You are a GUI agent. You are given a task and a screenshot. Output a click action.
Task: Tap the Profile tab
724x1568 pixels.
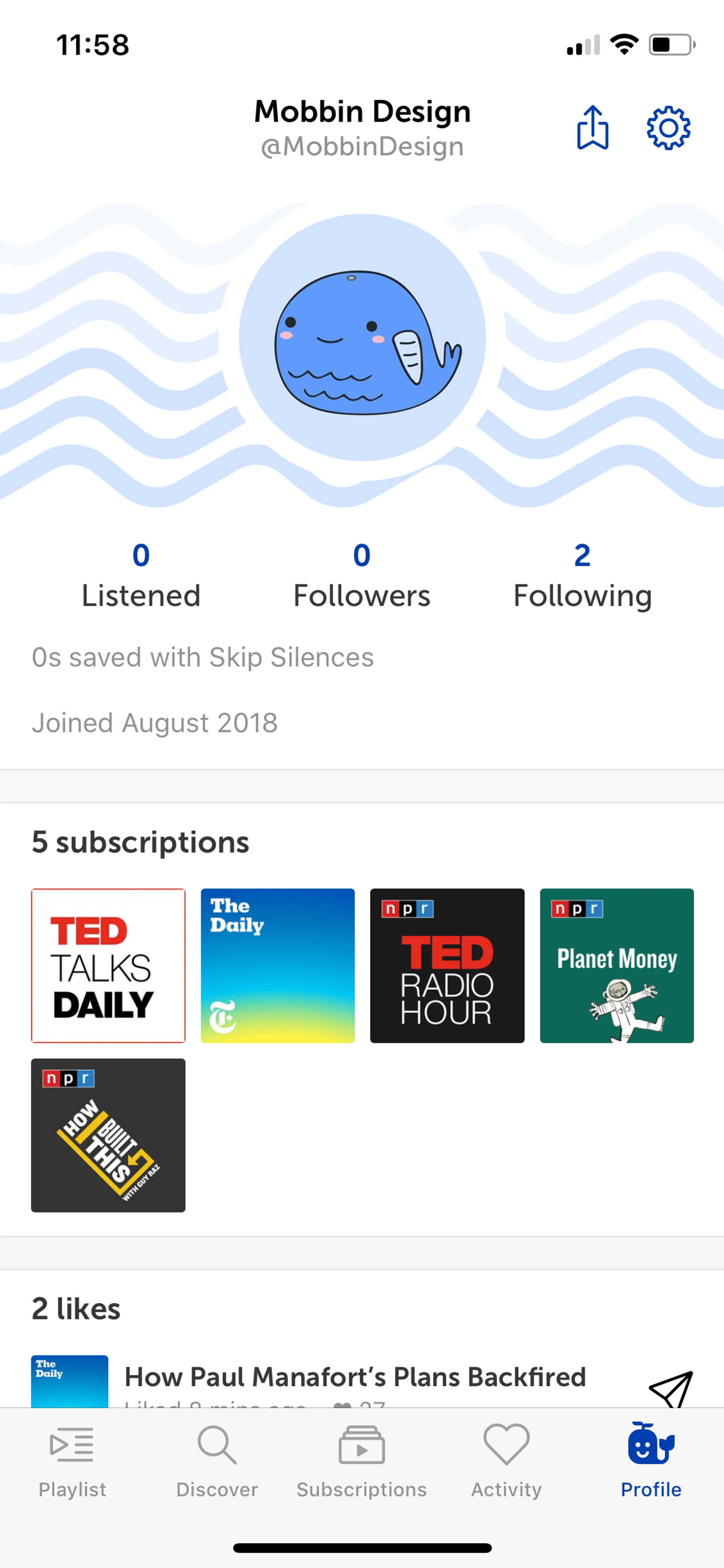(651, 1461)
